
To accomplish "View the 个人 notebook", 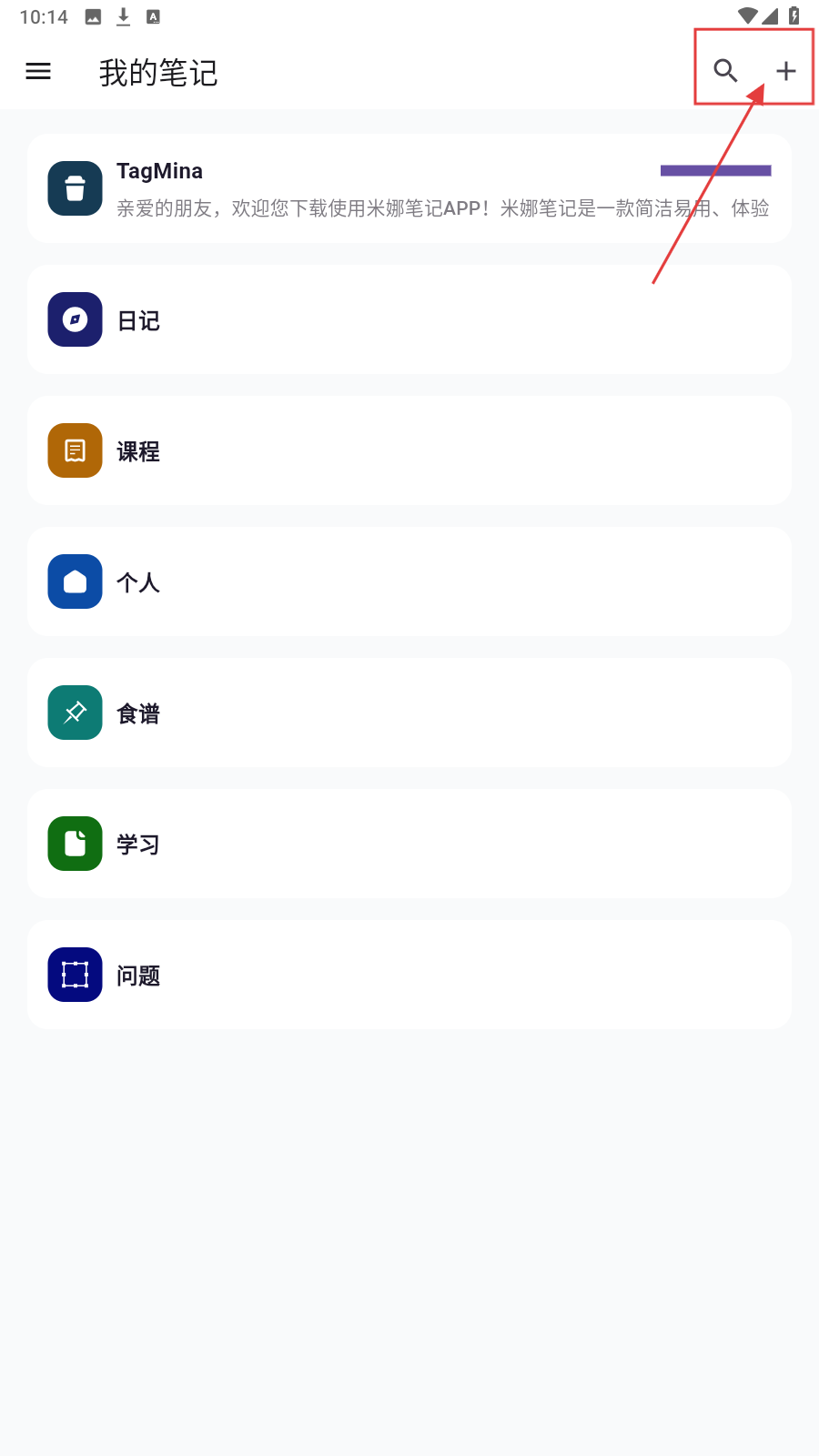I will (x=409, y=581).
